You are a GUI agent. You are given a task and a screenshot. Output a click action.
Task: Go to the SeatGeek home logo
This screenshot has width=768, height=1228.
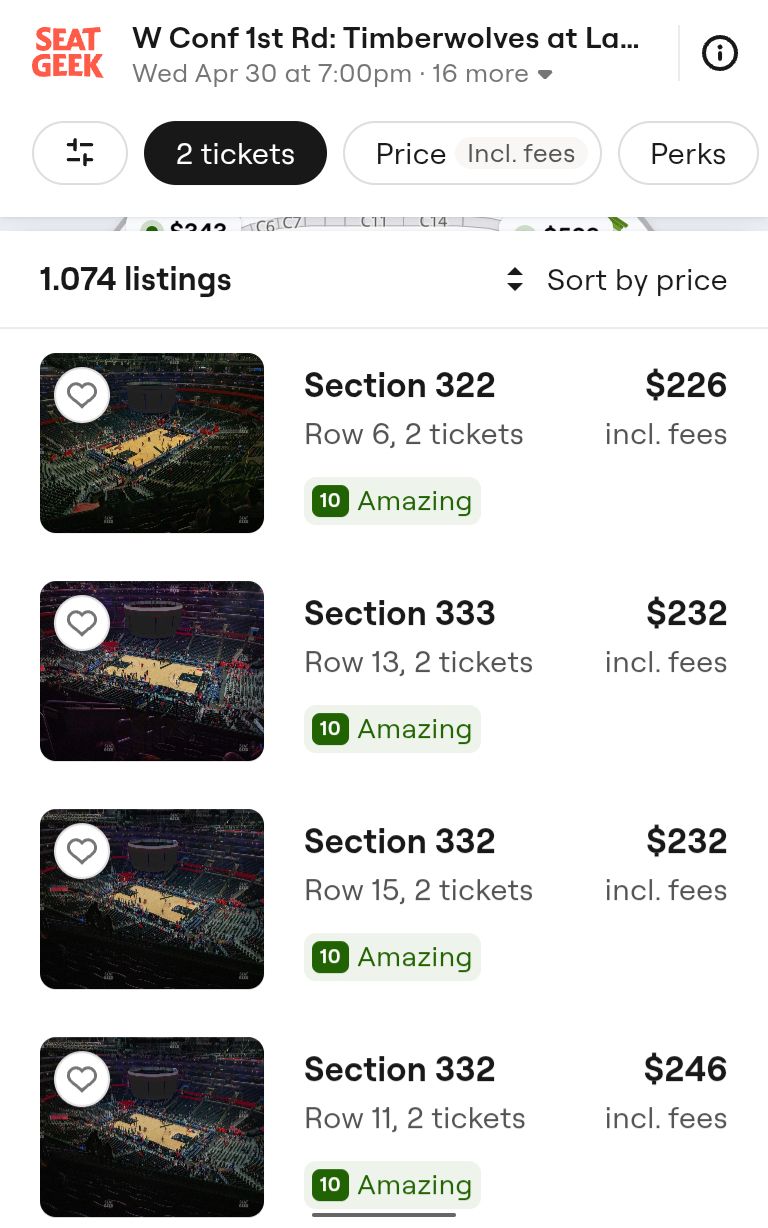67,53
